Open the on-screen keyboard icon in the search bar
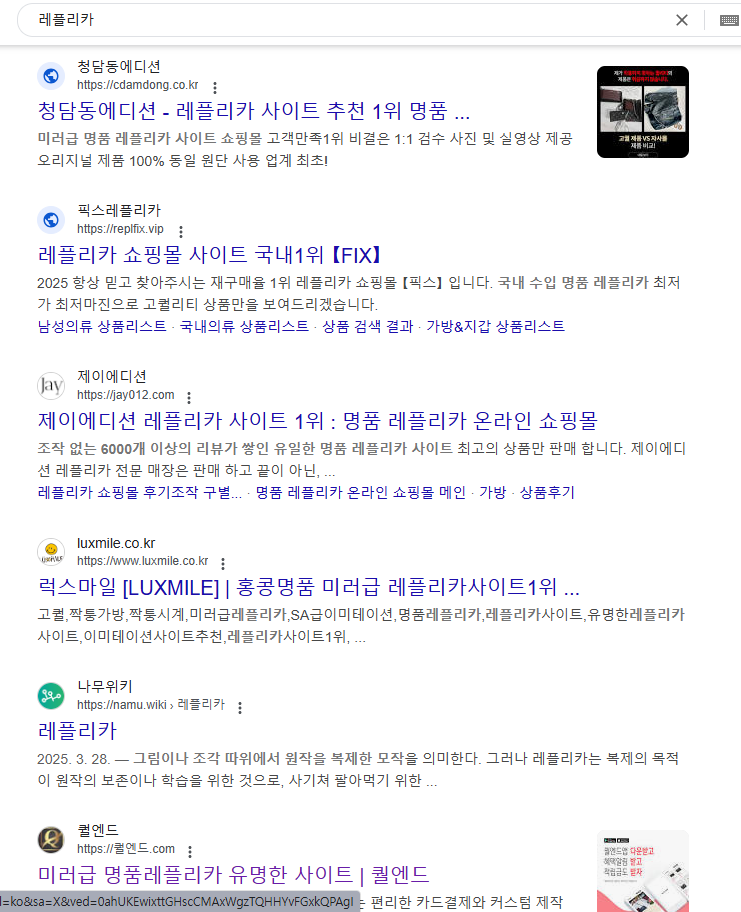 pyautogui.click(x=727, y=20)
